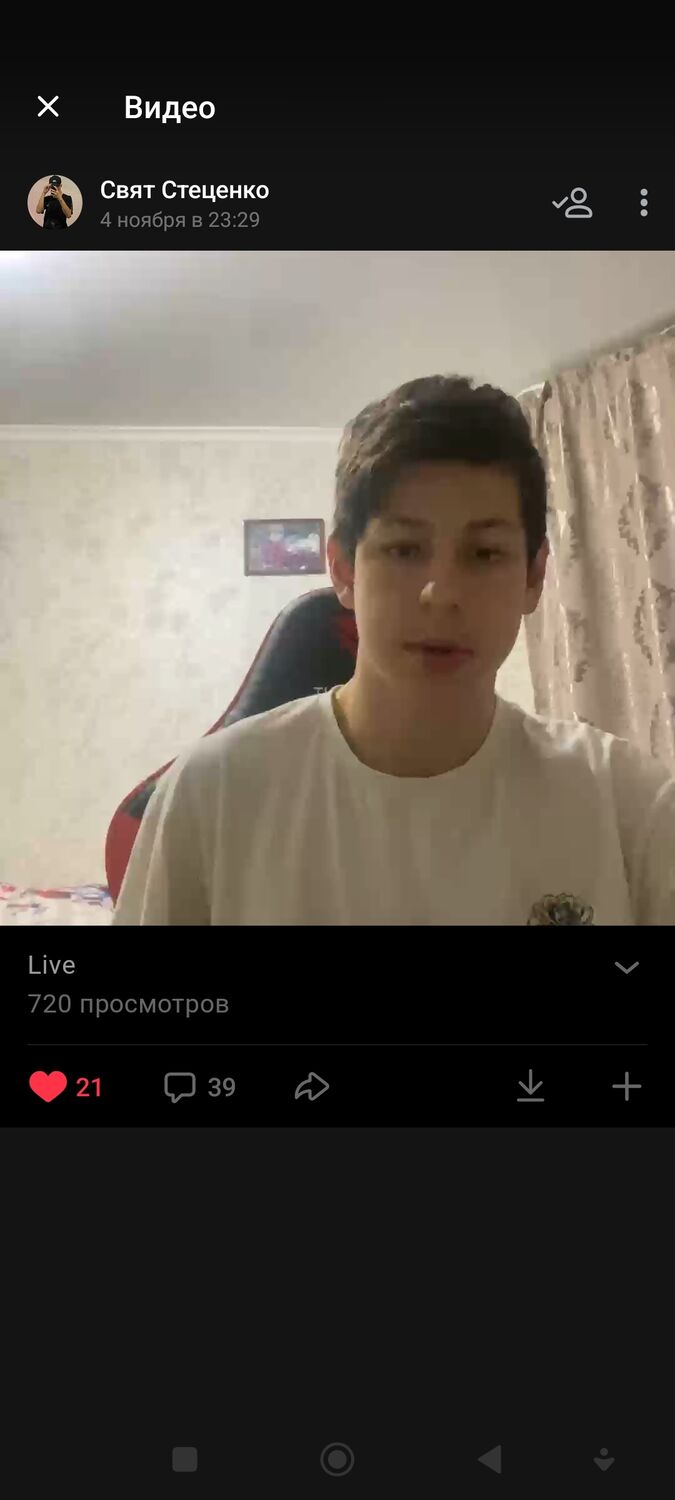Play the Live video
The image size is (675, 1500).
(337, 588)
